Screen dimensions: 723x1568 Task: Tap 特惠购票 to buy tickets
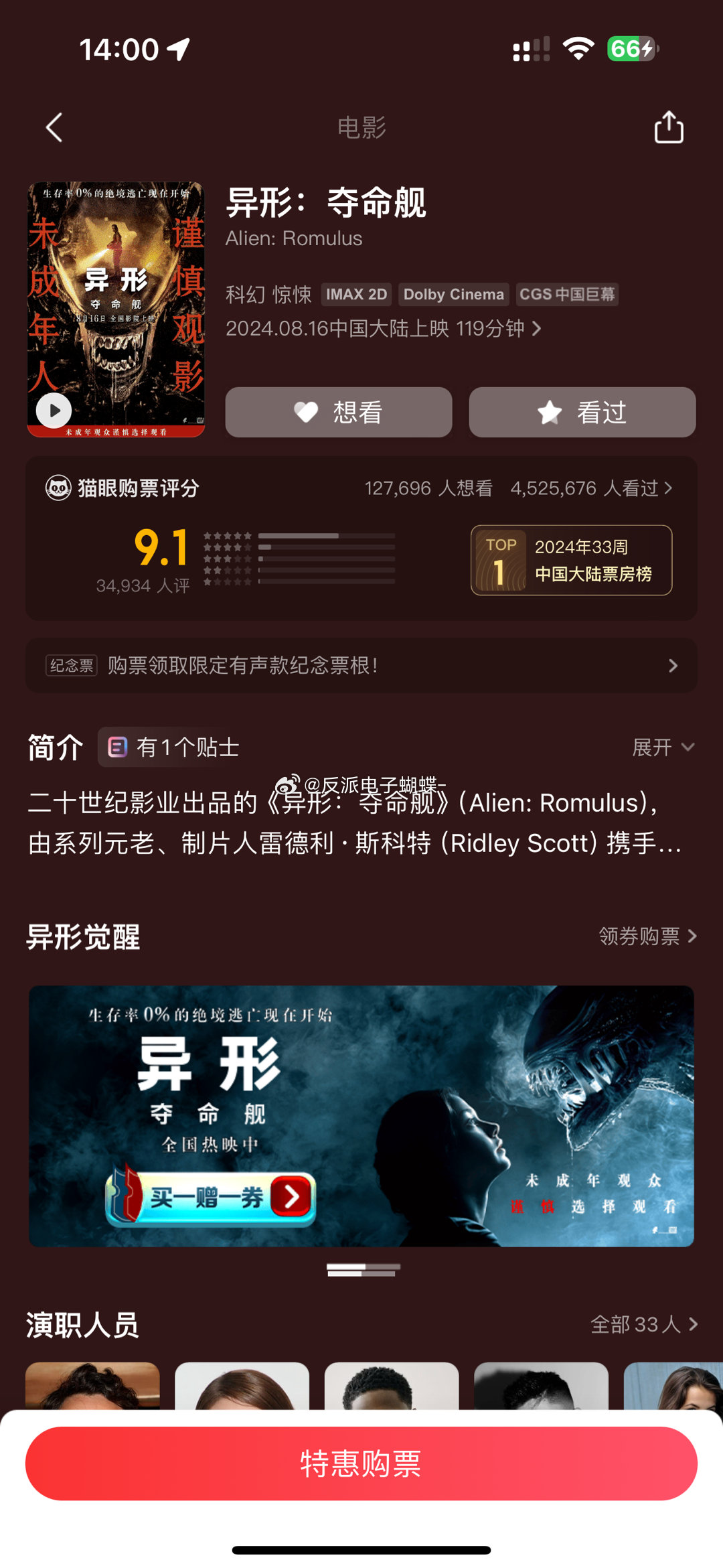point(361,1464)
